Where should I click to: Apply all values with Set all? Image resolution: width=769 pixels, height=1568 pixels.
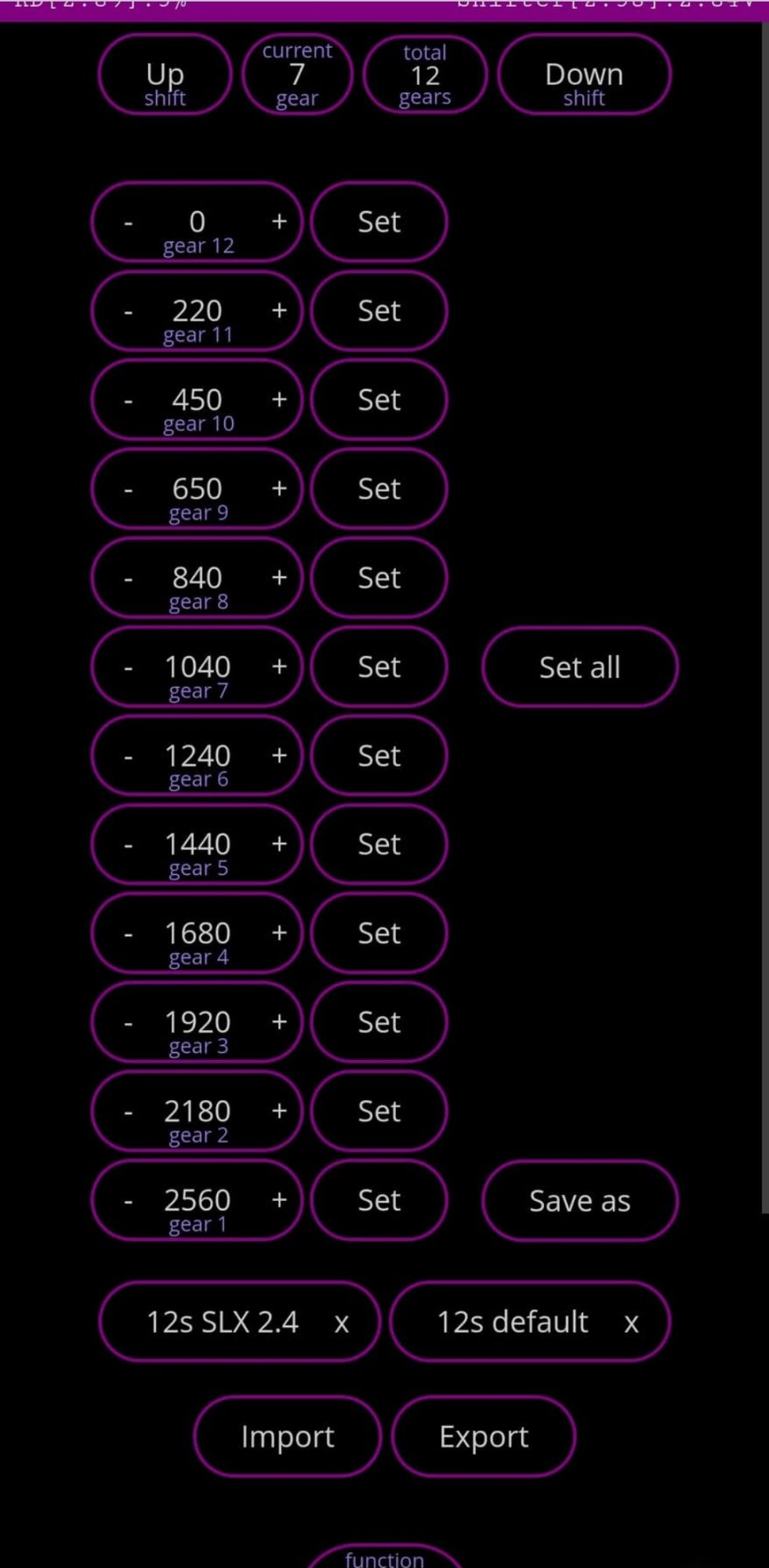579,667
